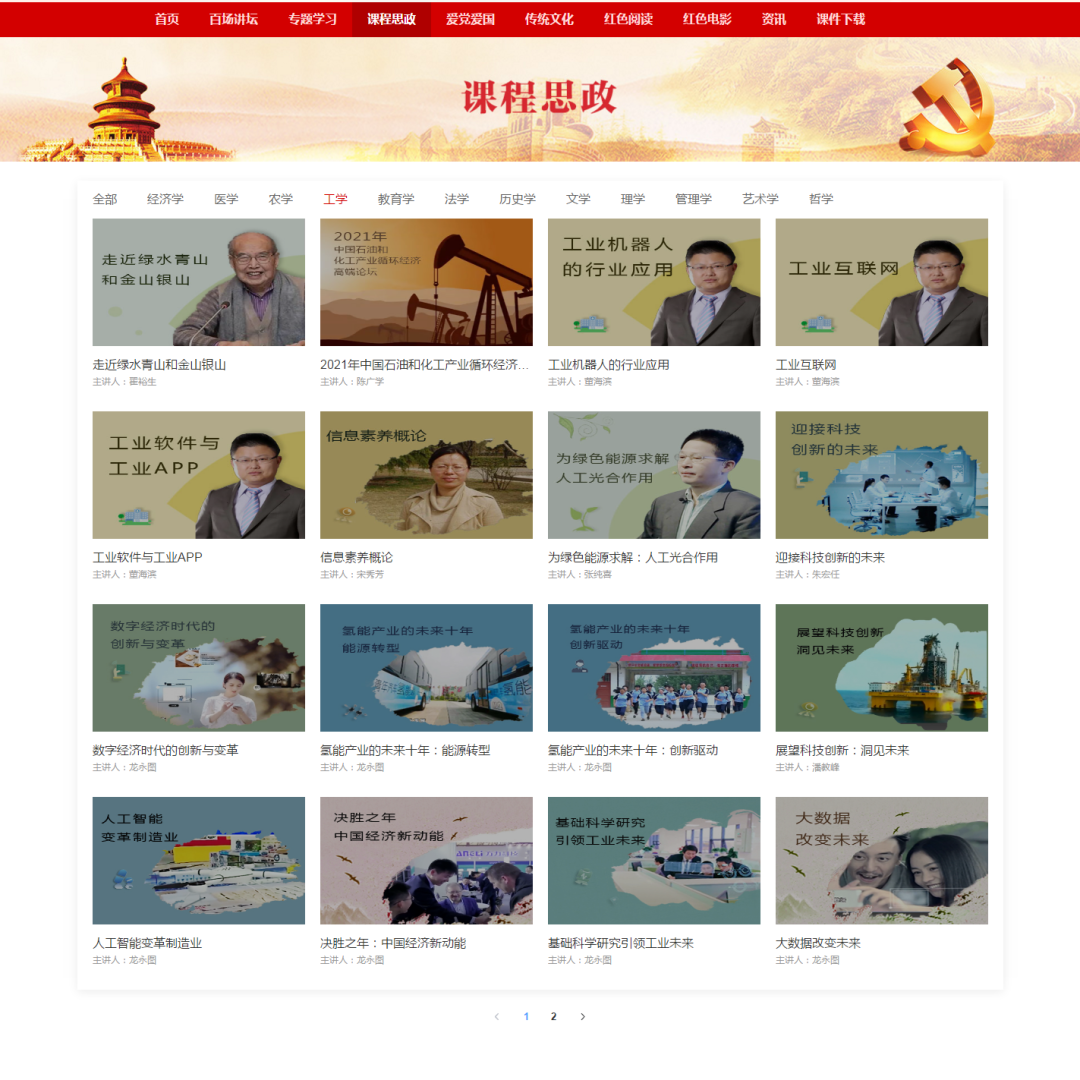Open 为绿色能源求解：人工光合作用 course
Screen dimensions: 1080x1080
[653, 475]
